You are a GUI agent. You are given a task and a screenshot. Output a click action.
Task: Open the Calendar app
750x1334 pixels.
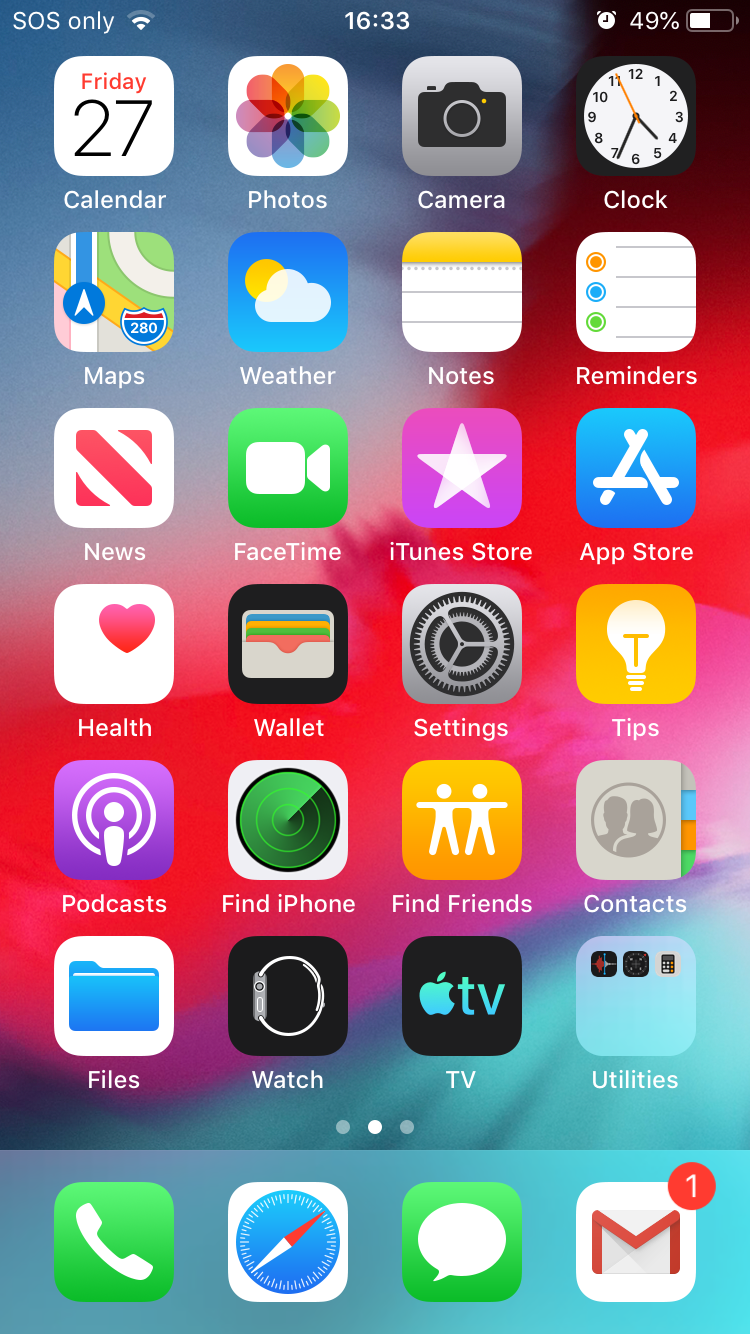tap(114, 116)
